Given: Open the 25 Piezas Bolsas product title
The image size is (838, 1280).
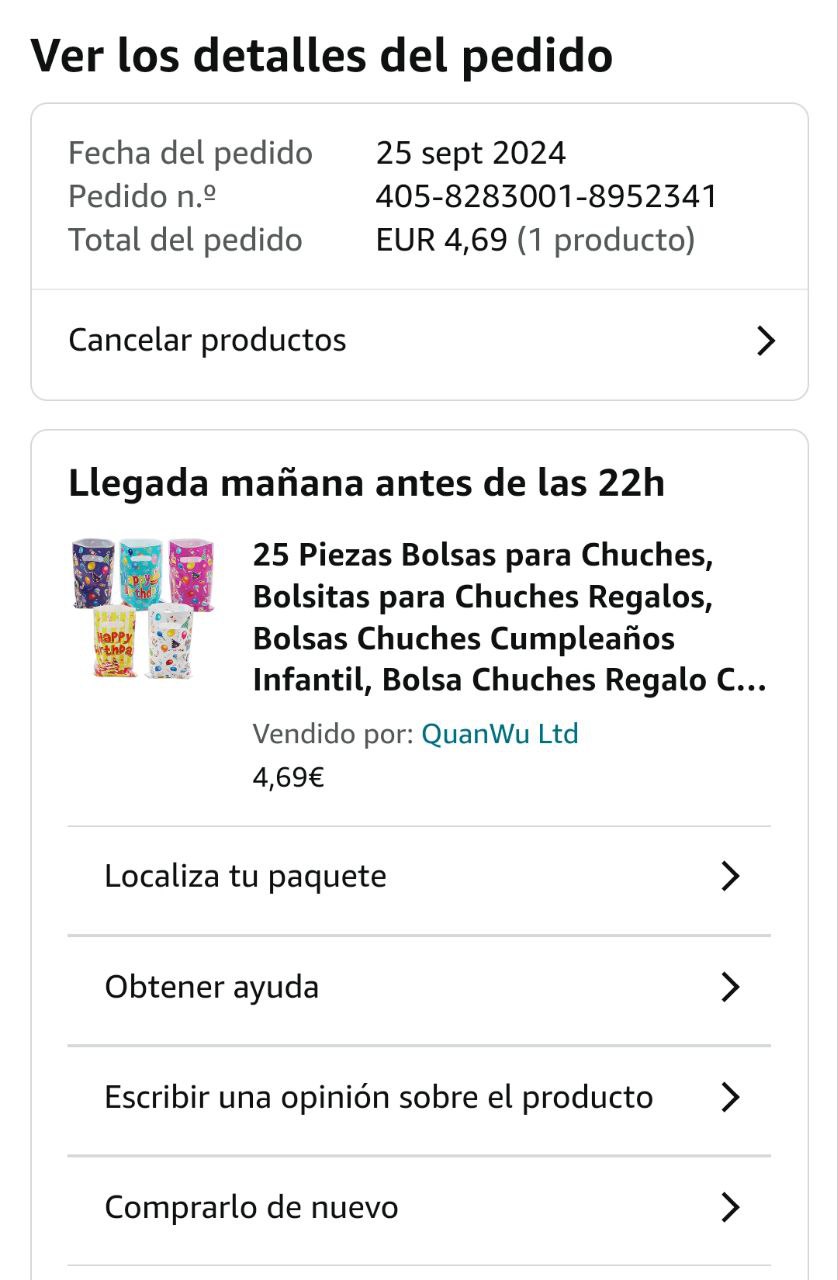Looking at the screenshot, I should [x=509, y=617].
